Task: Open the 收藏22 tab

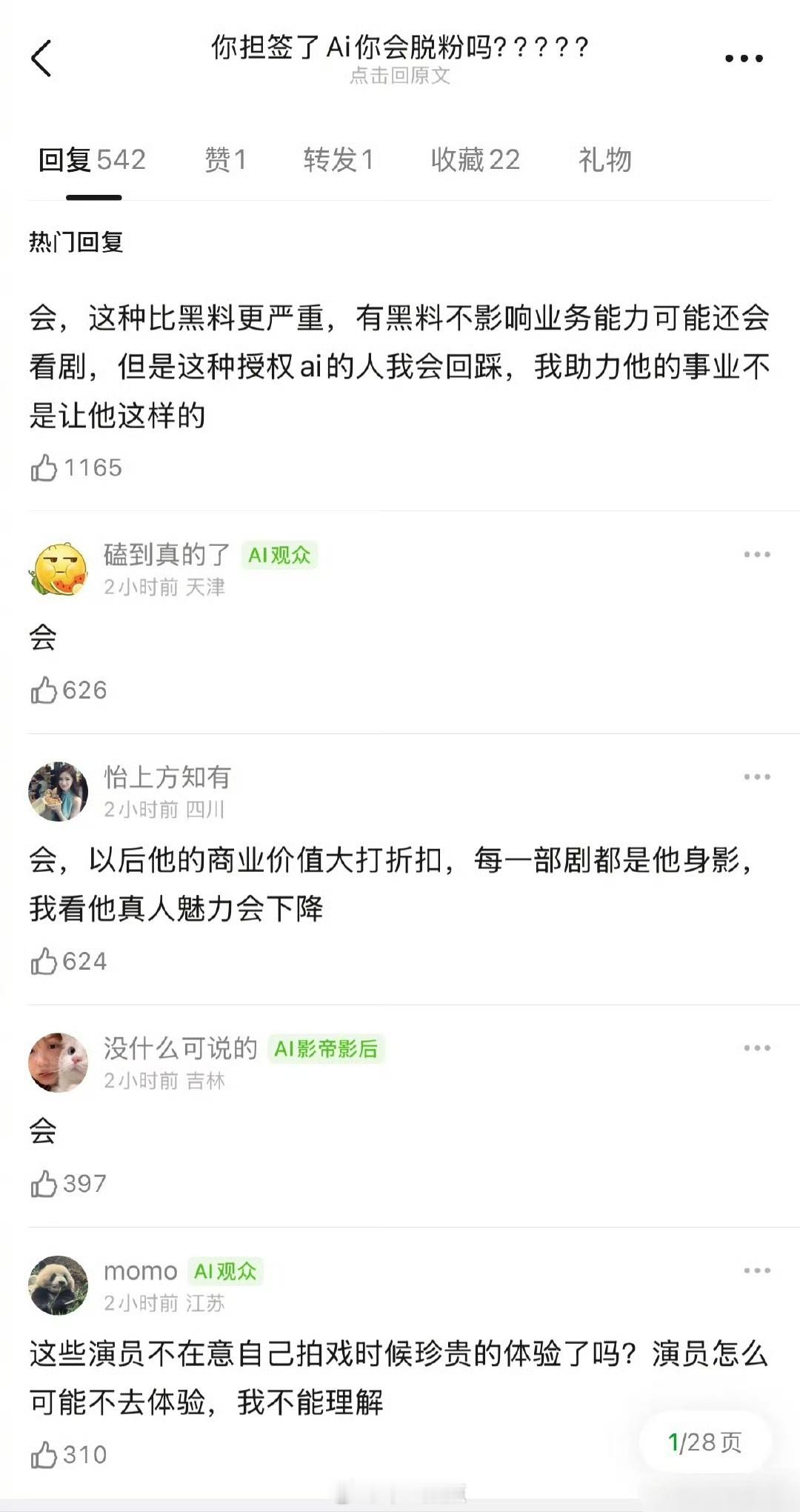Action: click(x=474, y=159)
